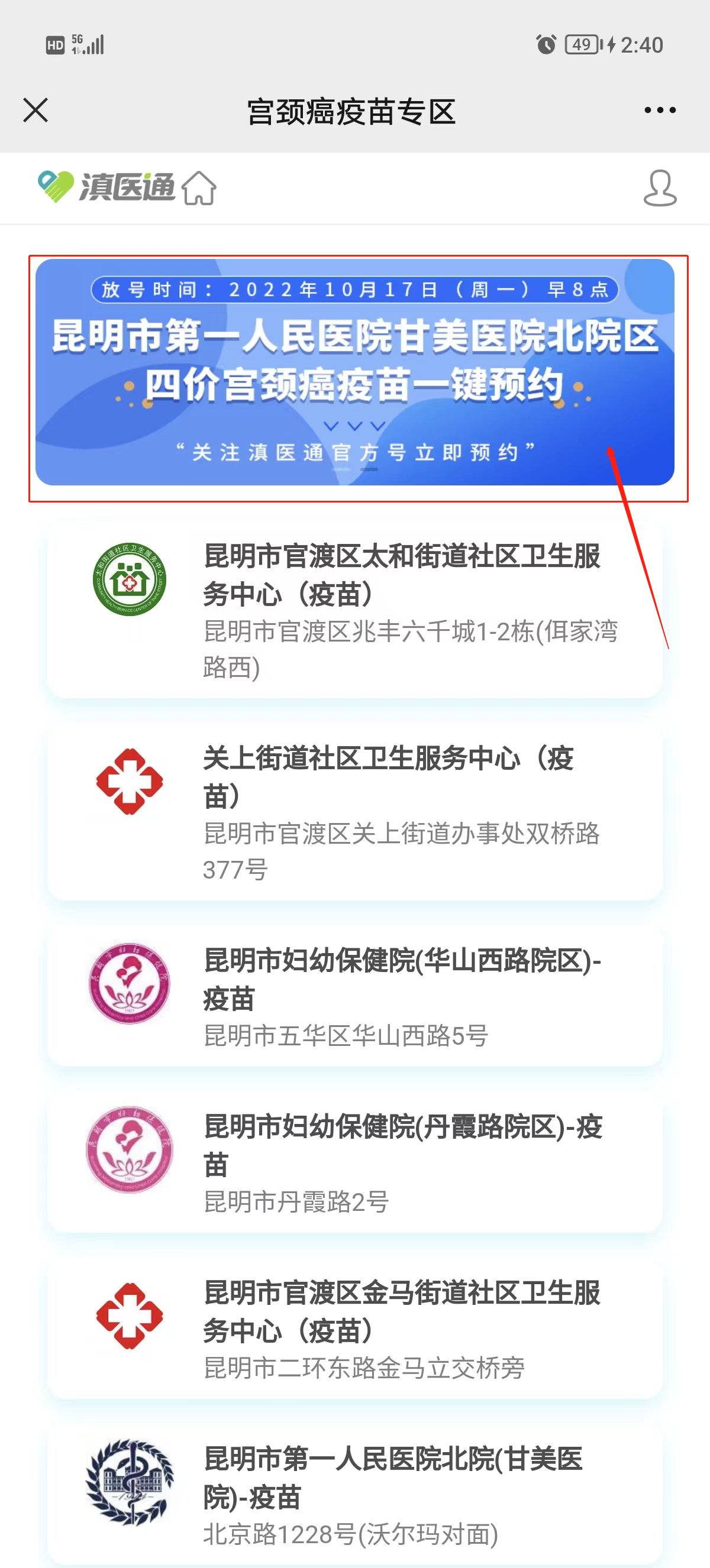This screenshot has width=710, height=1568.
Task: Go to 滇医通 home page icon
Action: 199,188
